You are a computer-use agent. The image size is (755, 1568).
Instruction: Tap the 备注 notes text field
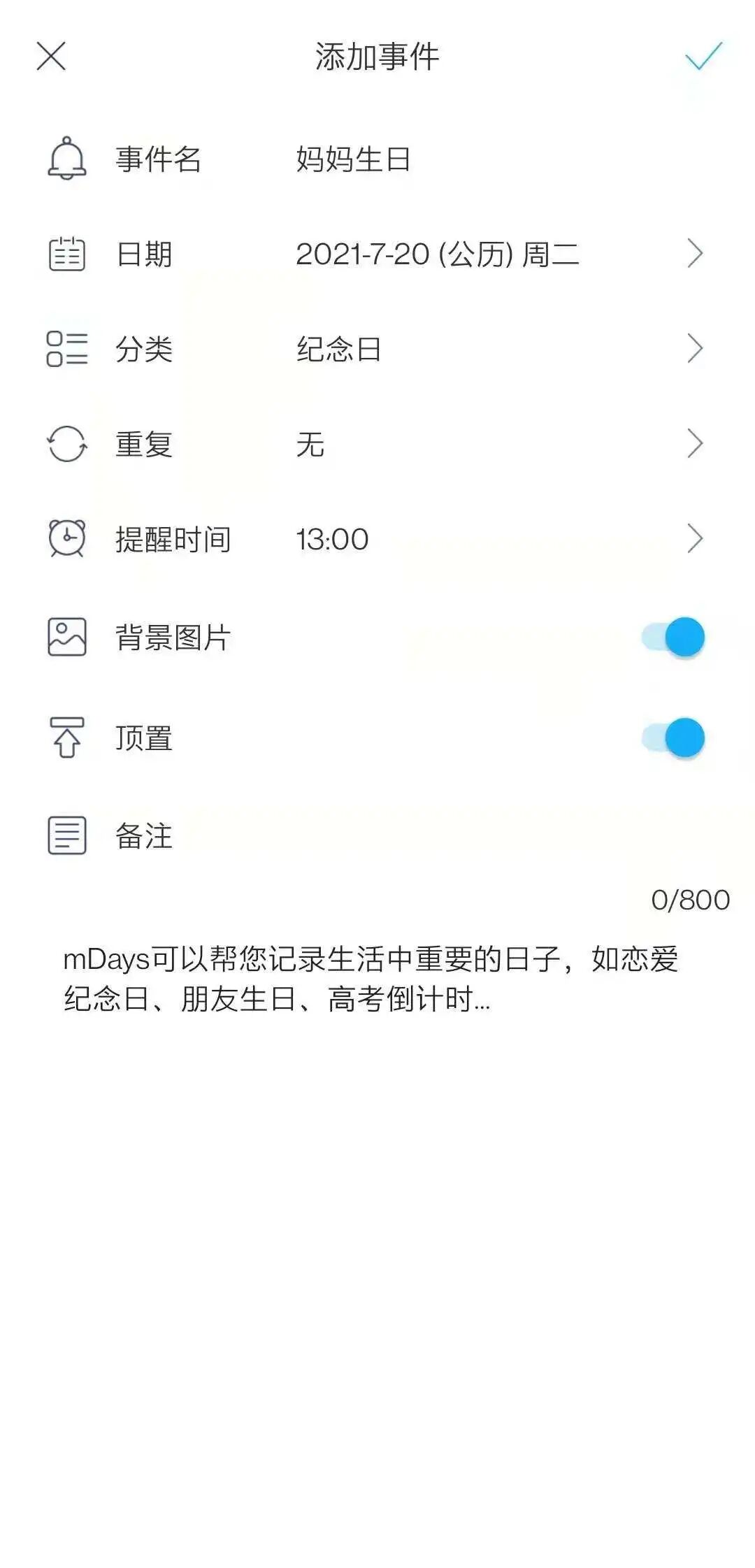tap(377, 979)
